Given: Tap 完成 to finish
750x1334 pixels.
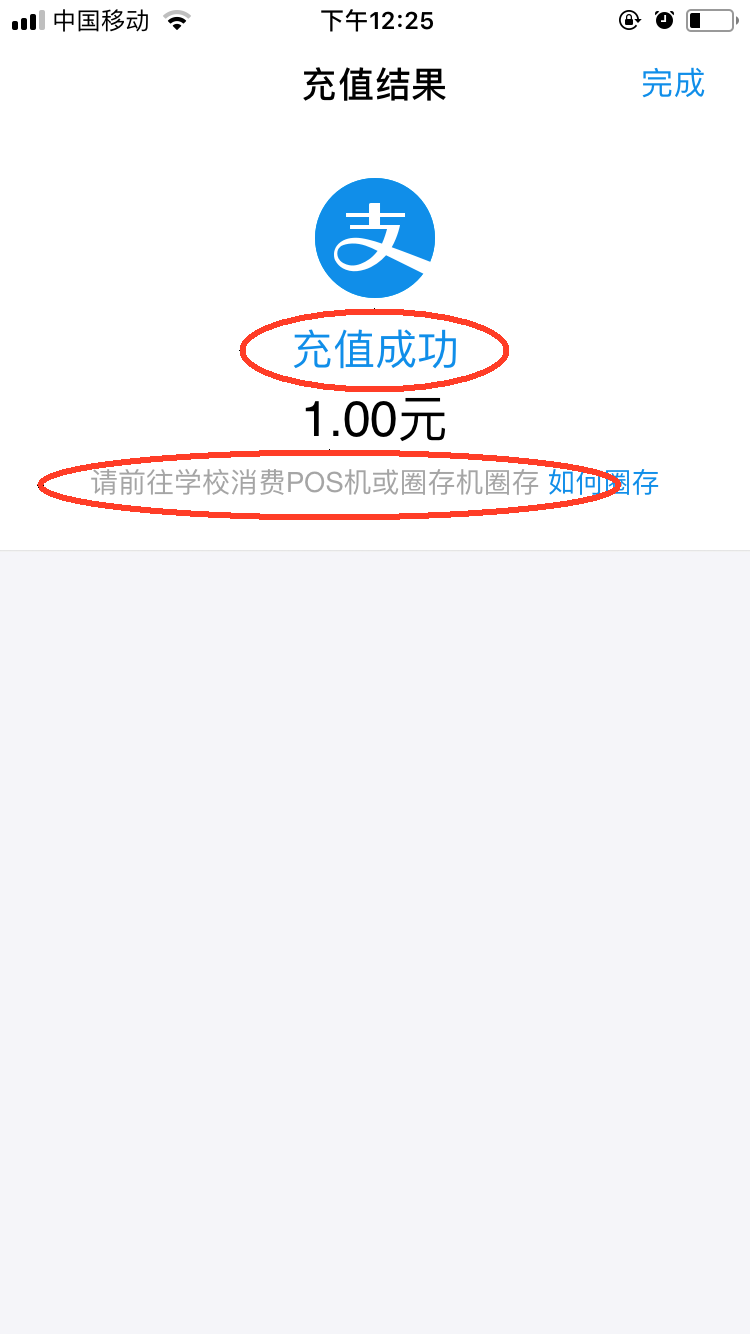Looking at the screenshot, I should [x=673, y=83].
